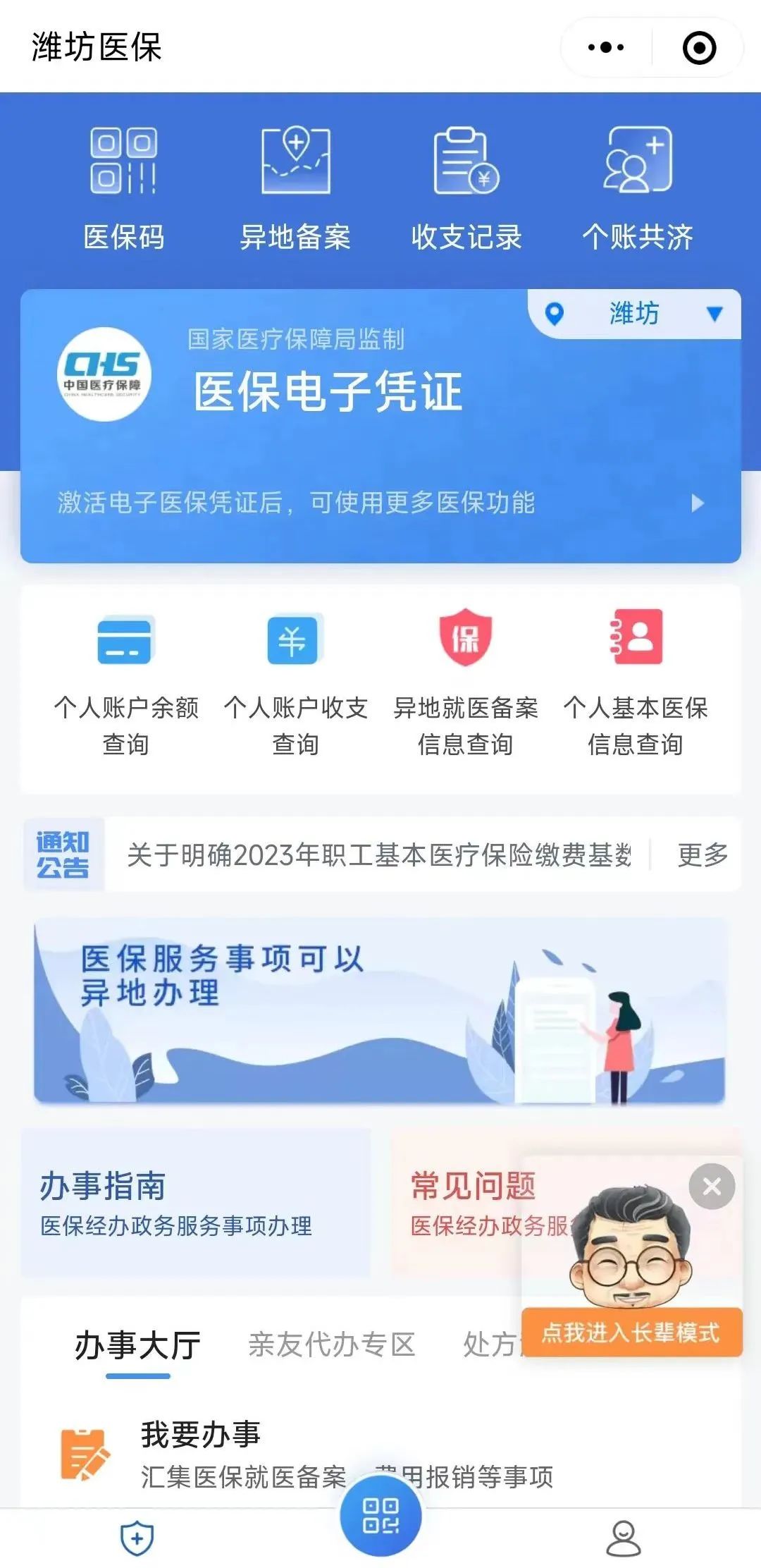Viewport: 761px width, 1568px height.
Task: Enter elder mode via 点我进入长辈模式
Action: click(632, 1333)
